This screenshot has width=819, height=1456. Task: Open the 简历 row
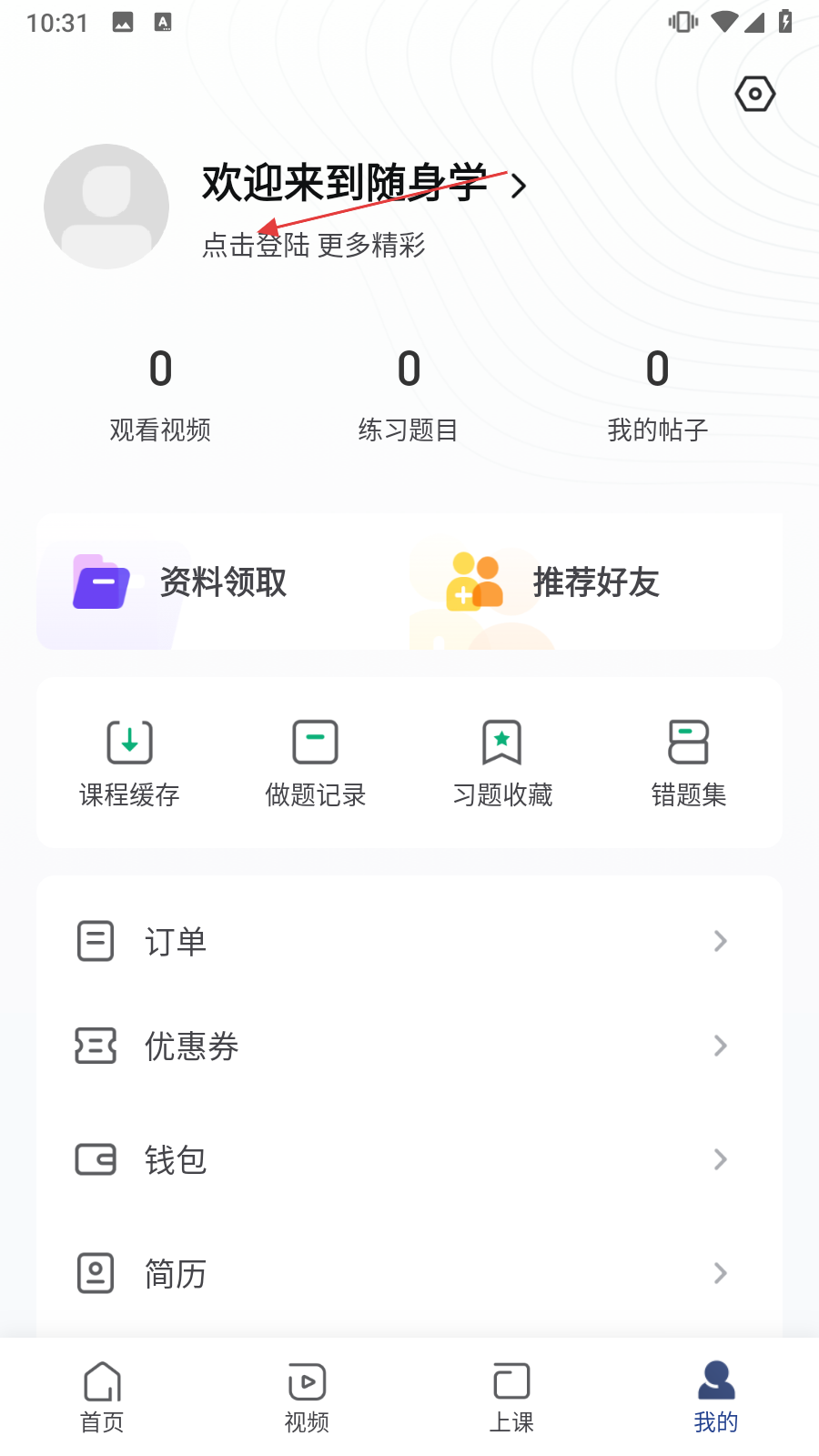point(409,1273)
